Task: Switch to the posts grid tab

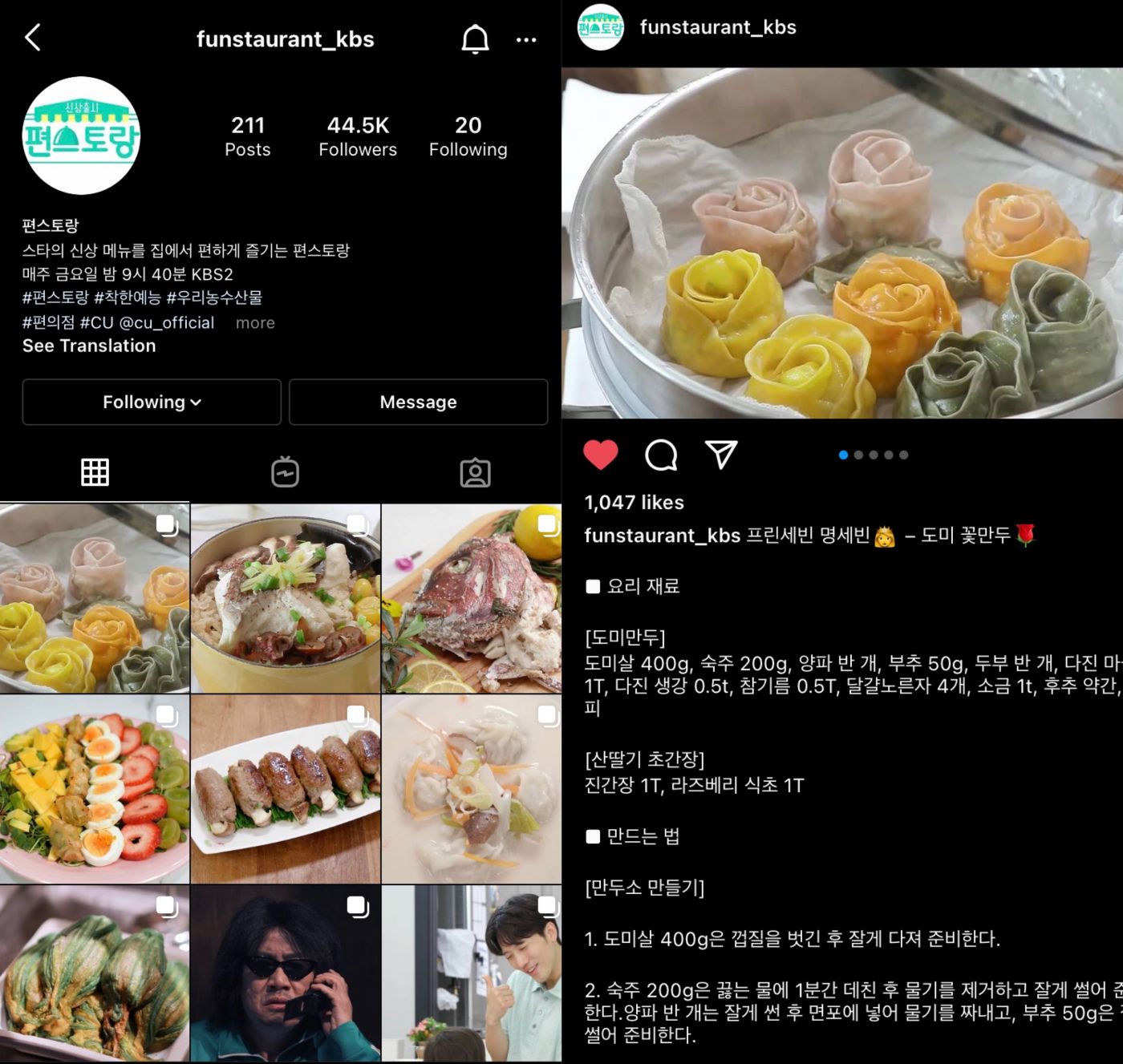Action: [95, 472]
